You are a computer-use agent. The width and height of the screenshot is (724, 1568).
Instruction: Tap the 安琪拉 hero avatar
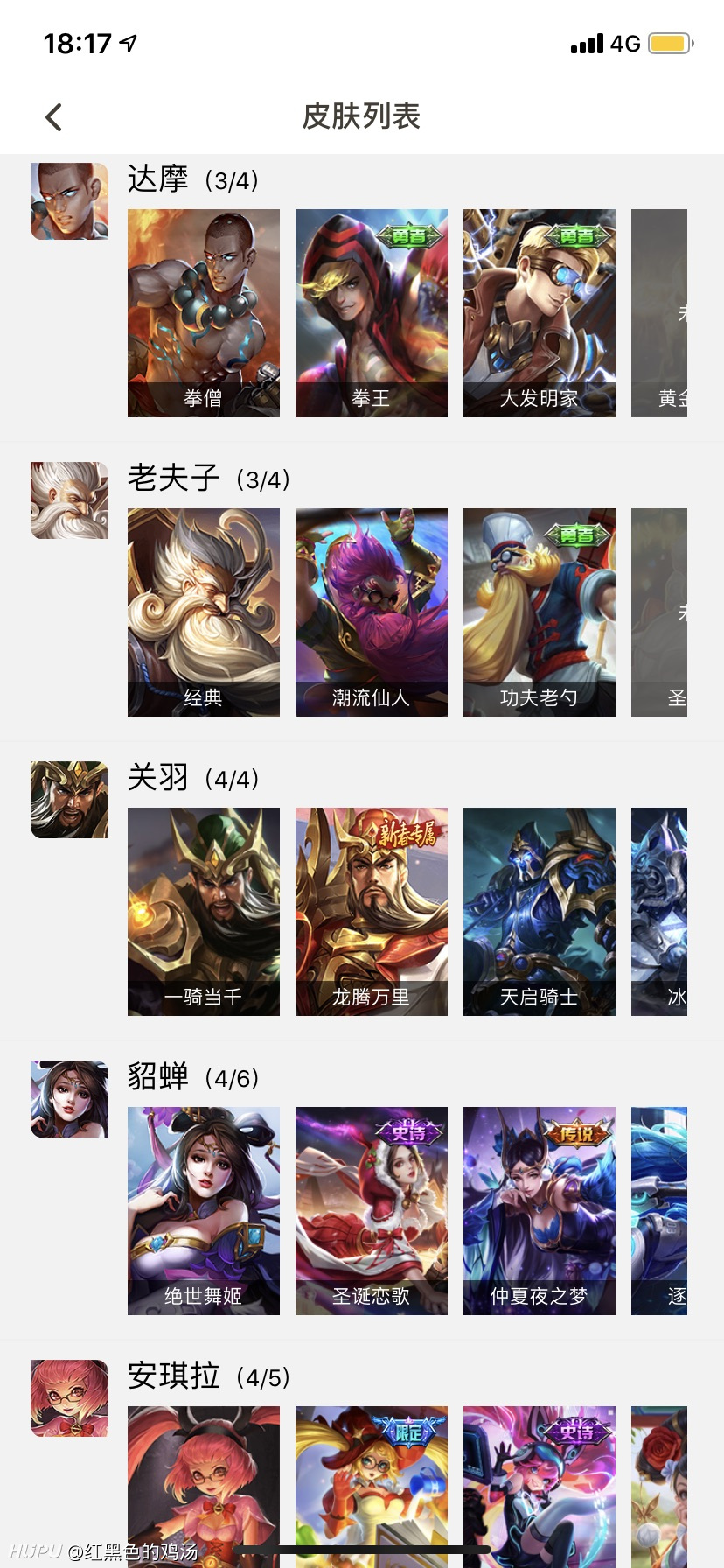coord(70,1398)
